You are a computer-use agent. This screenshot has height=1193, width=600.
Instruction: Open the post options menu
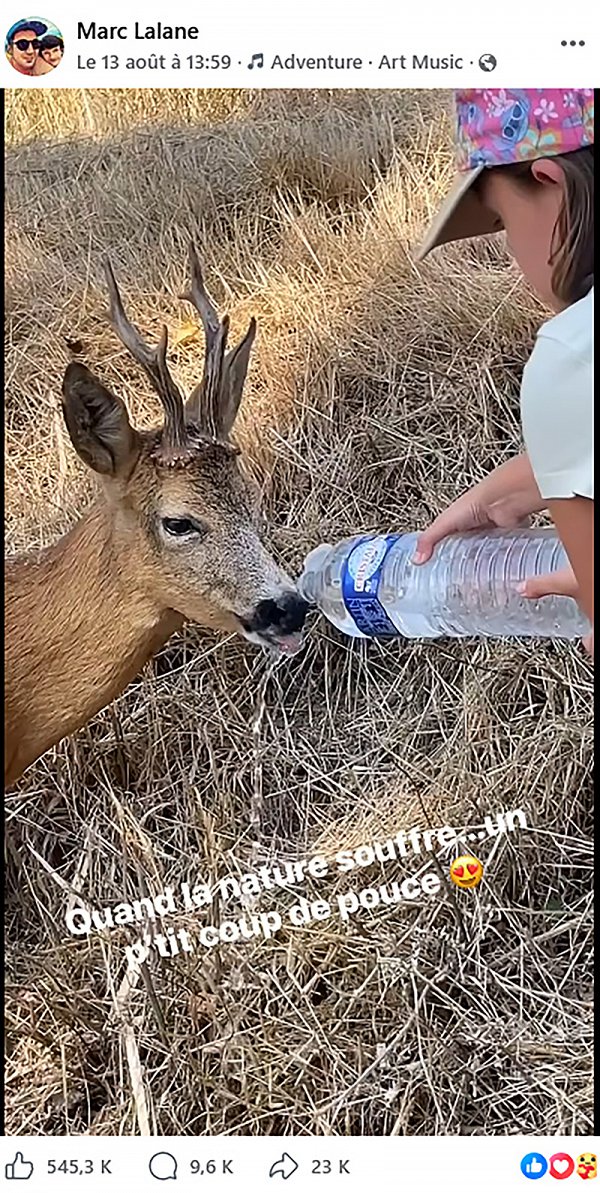click(x=573, y=43)
